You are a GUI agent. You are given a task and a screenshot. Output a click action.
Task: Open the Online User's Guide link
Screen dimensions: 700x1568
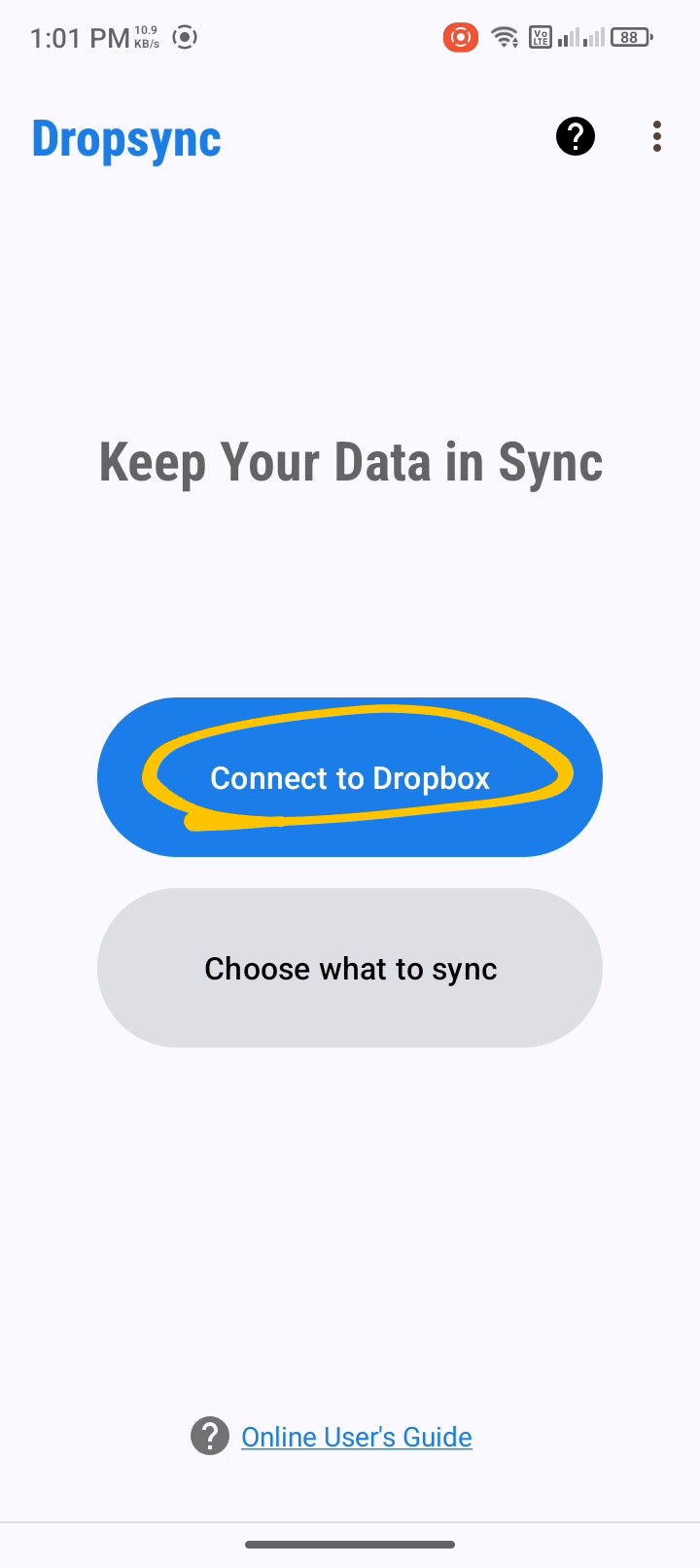[x=356, y=1437]
